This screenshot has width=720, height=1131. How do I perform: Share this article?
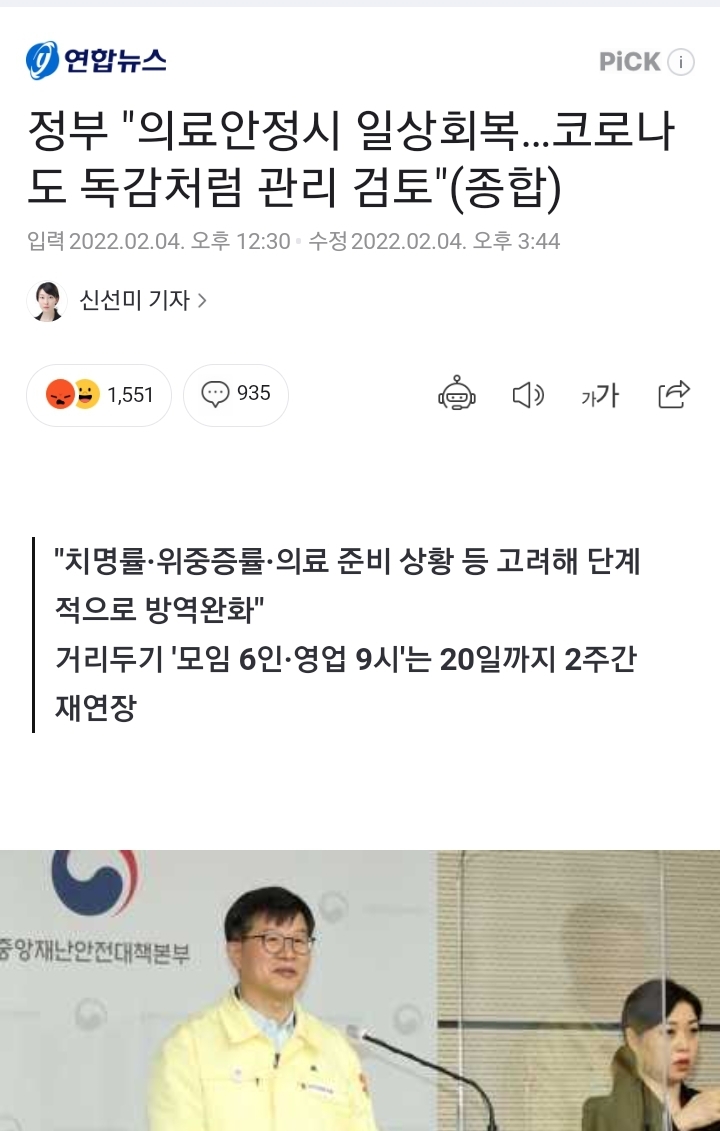(674, 395)
